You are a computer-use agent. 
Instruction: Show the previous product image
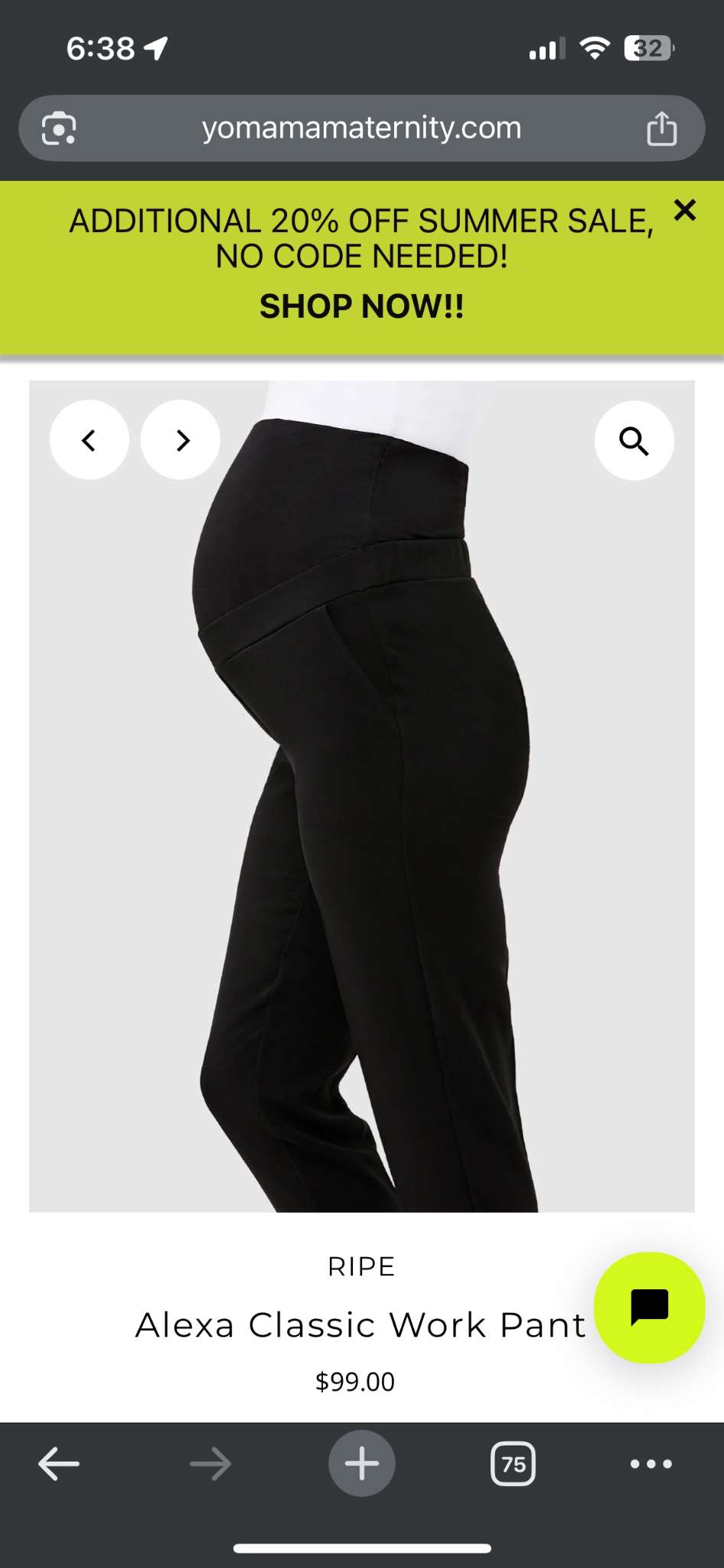90,440
